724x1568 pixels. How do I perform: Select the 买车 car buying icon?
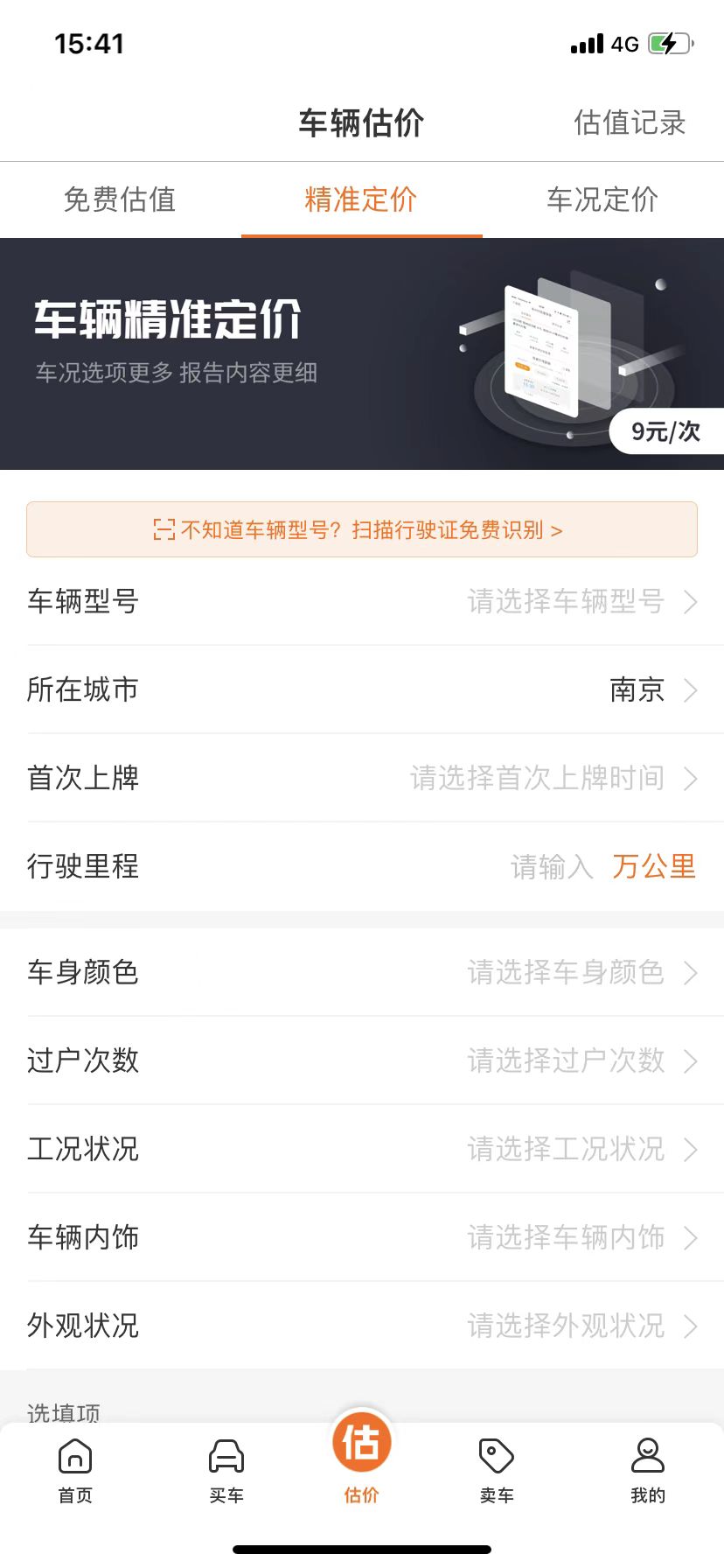pos(226,1457)
